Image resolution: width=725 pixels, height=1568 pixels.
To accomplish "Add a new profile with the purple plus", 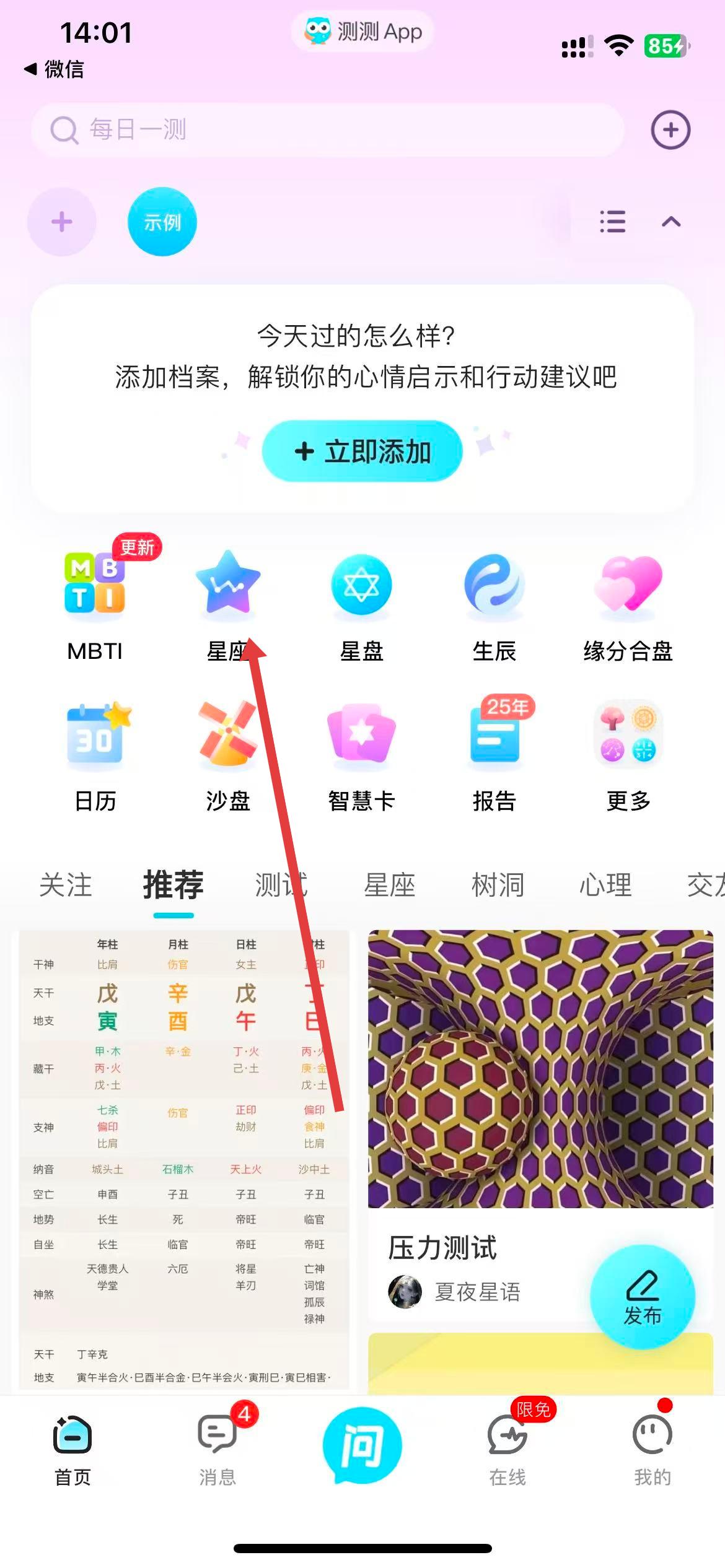I will click(x=61, y=222).
